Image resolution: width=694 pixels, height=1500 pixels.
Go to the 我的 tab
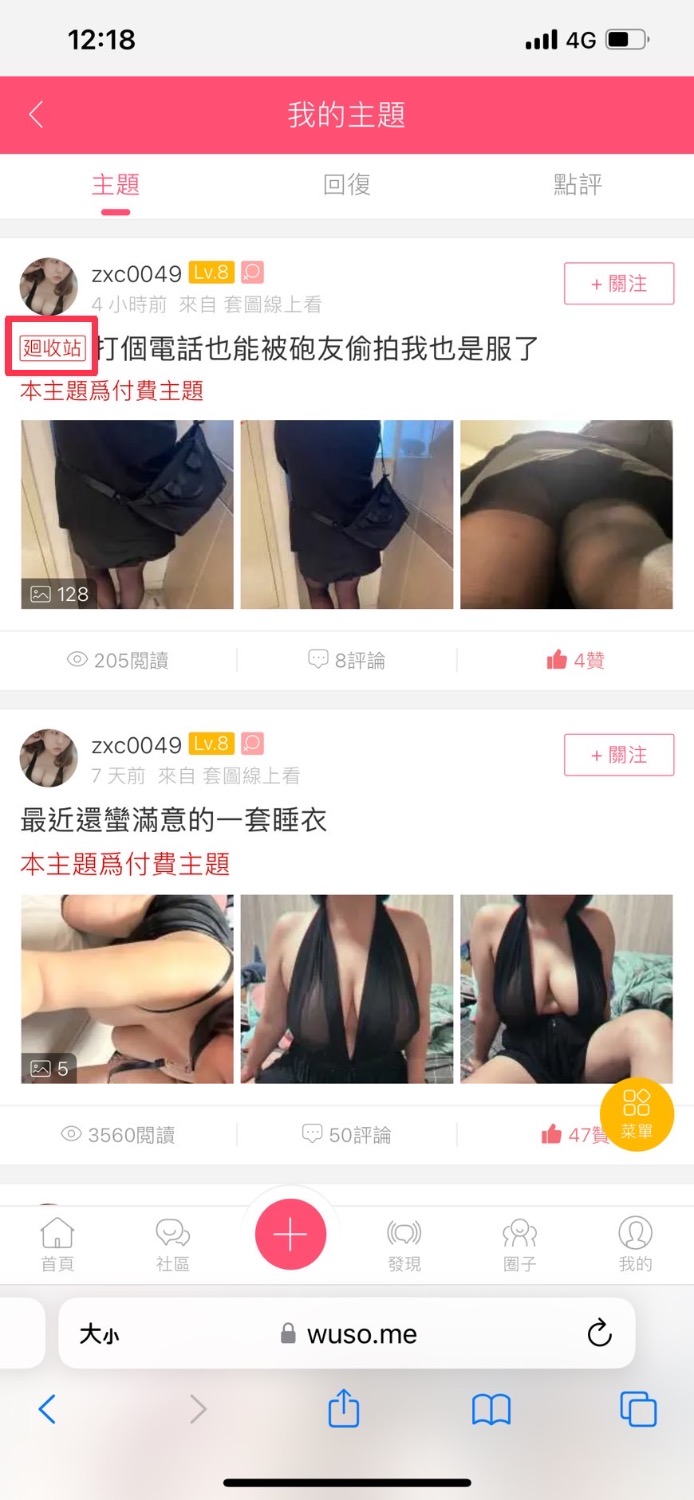[635, 1244]
